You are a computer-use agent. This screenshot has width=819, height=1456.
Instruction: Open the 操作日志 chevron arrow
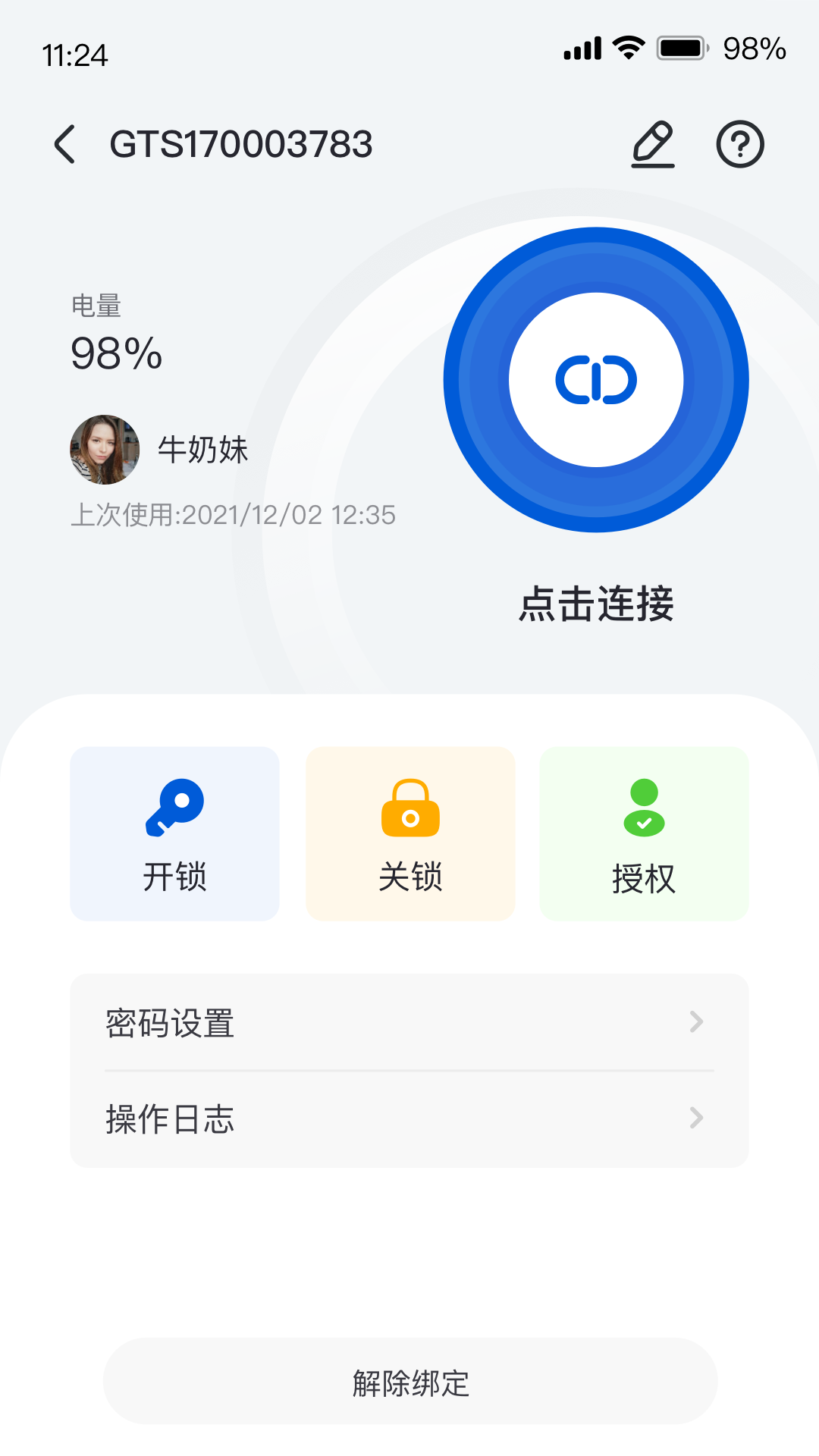point(696,1119)
